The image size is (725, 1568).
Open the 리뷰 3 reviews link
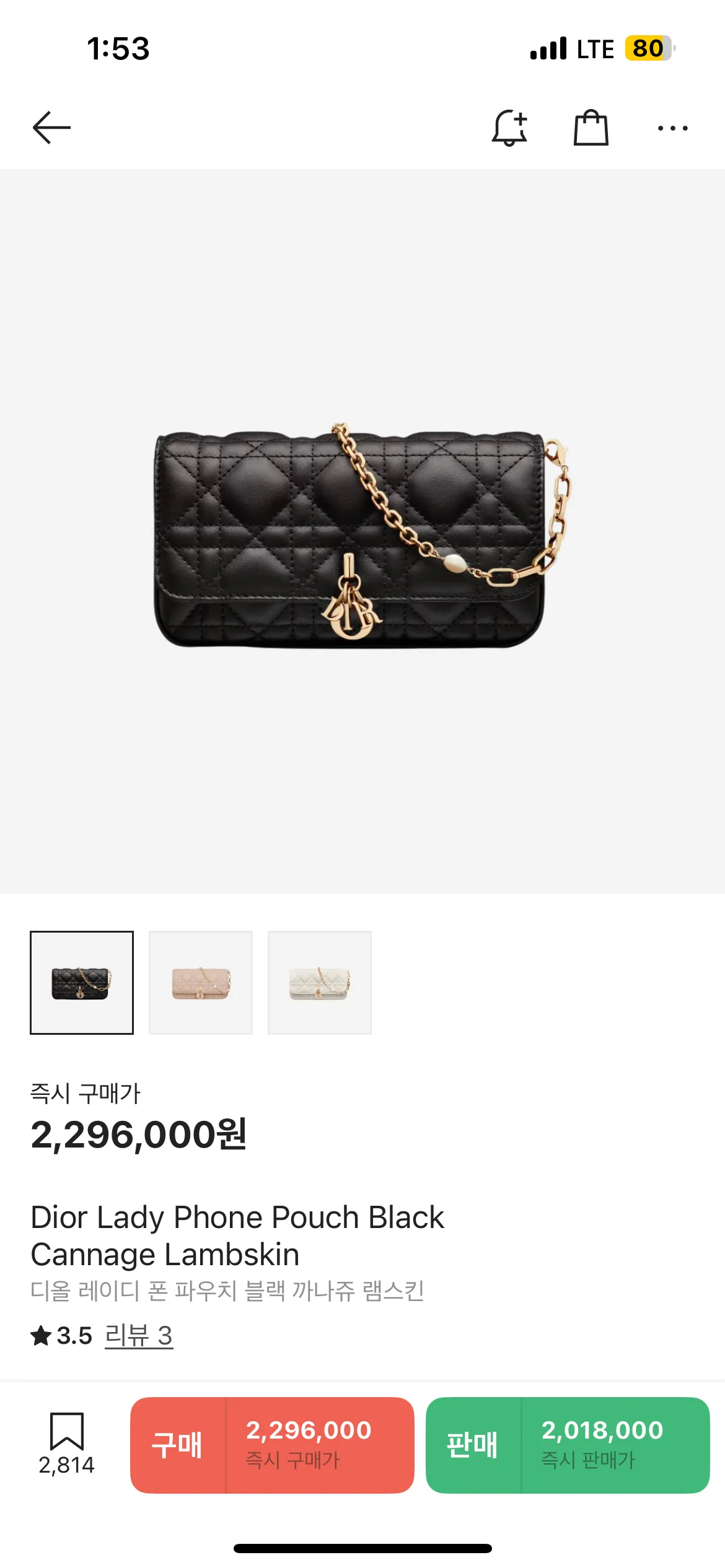[x=139, y=1335]
